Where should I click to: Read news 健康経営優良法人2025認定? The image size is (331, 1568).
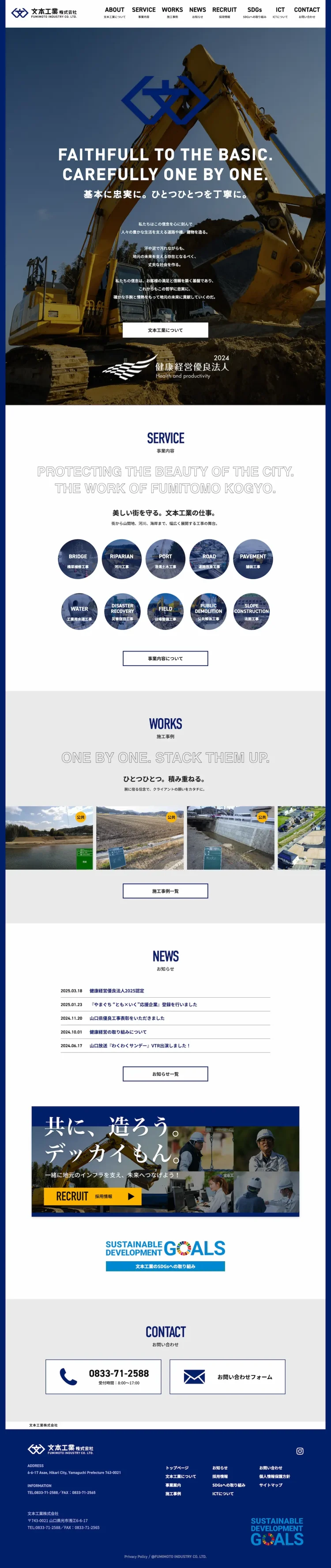tap(117, 990)
